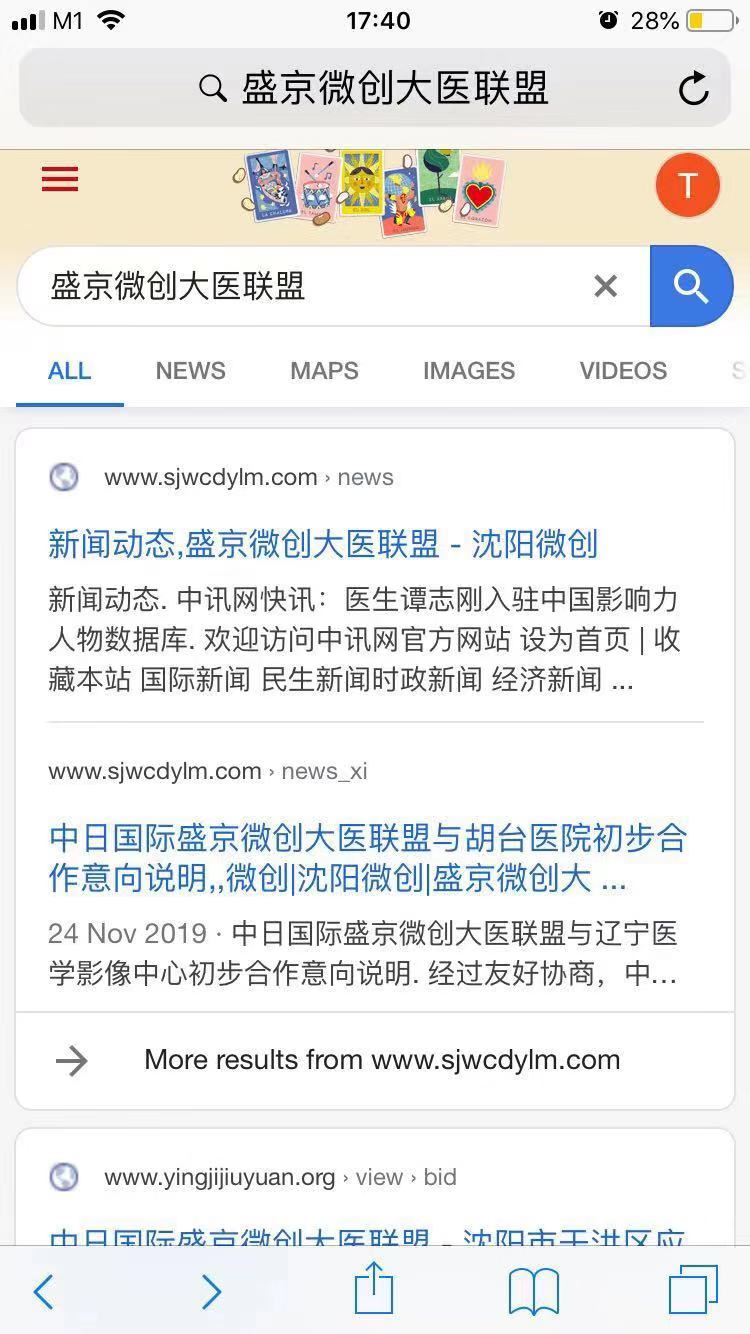This screenshot has height=1334, width=750.
Task: Open the Google hamburger menu
Action: [60, 179]
